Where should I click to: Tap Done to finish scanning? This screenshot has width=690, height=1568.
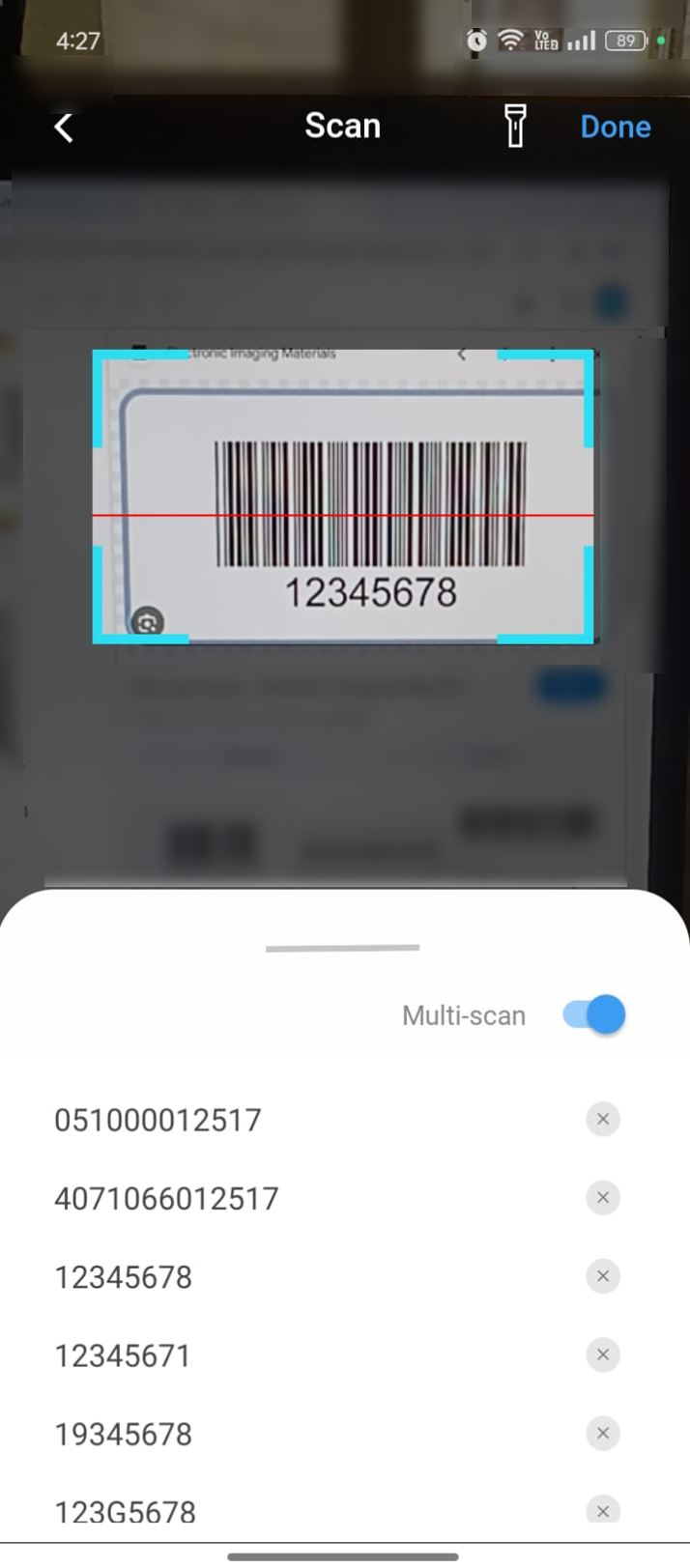point(615,128)
